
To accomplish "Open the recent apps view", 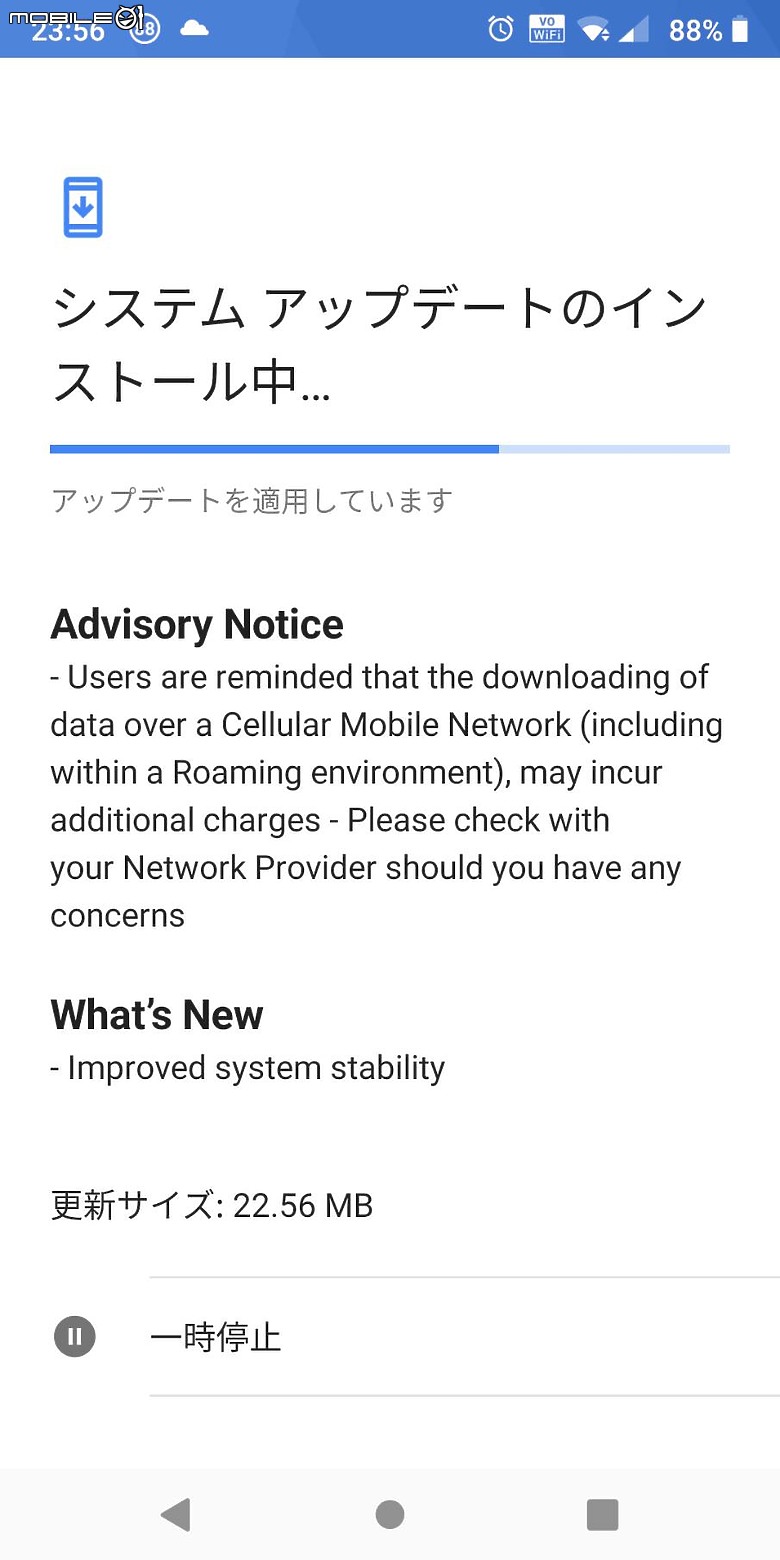I will pyautogui.click(x=602, y=1515).
